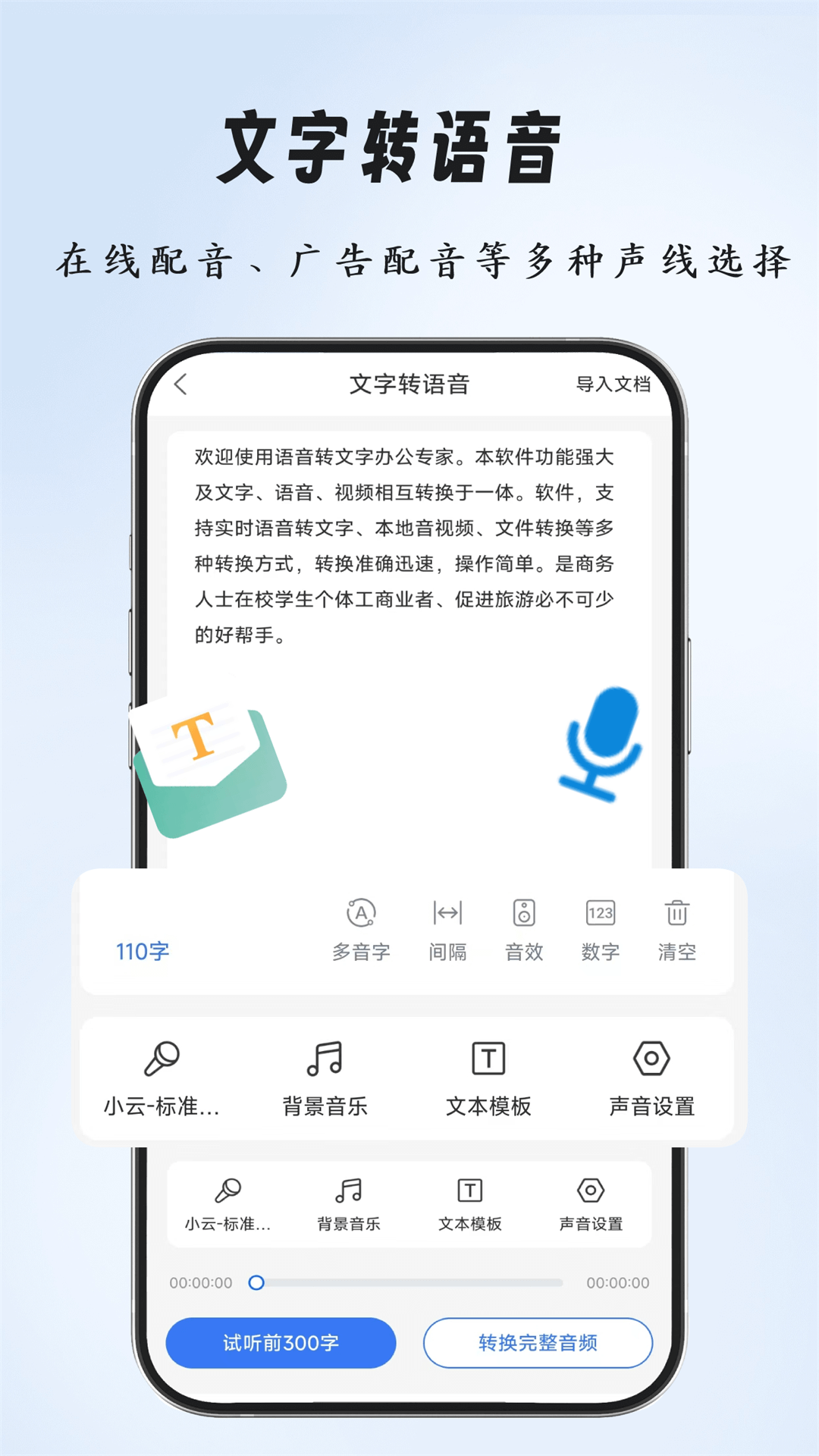Select the 多音字 polyphonic character tool
Screen dimensions: 819x1456
click(361, 927)
